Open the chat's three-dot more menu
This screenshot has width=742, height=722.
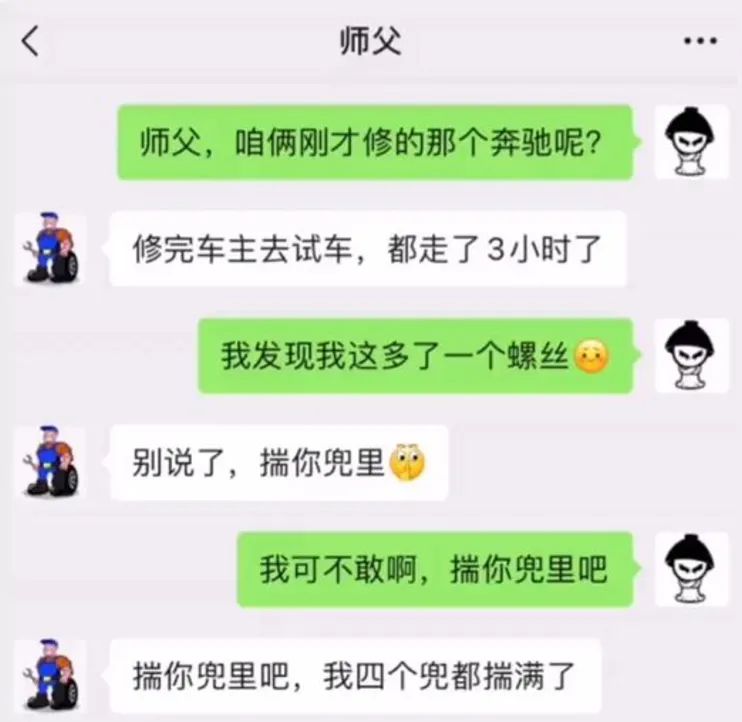[699, 42]
